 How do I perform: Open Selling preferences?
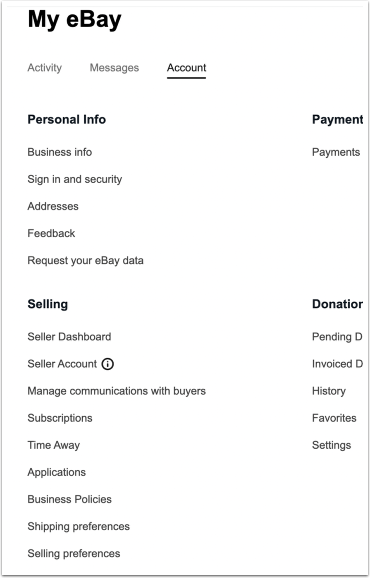pos(74,554)
